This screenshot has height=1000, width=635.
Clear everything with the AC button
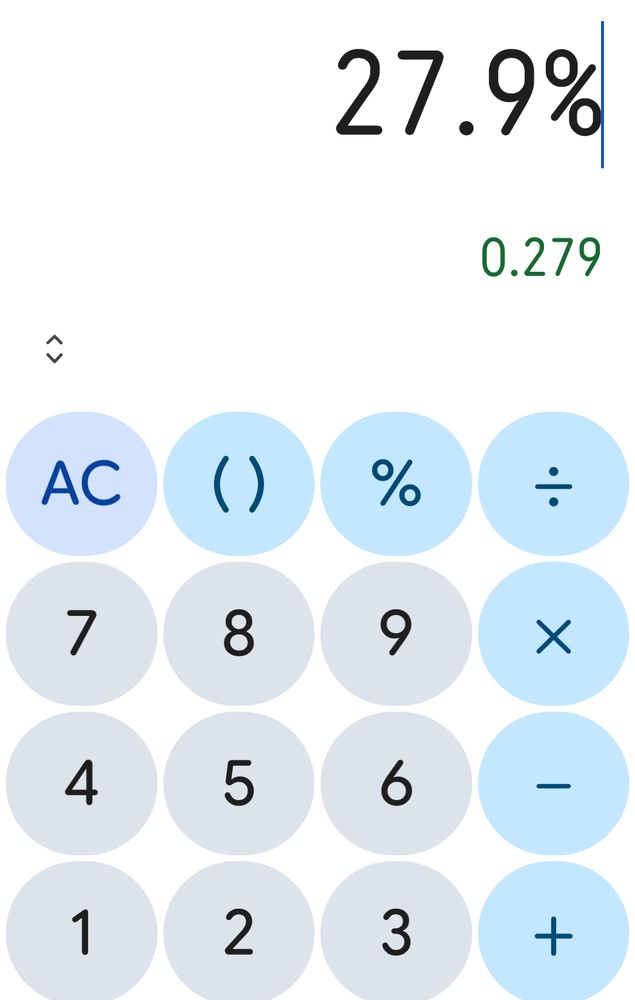[81, 484]
